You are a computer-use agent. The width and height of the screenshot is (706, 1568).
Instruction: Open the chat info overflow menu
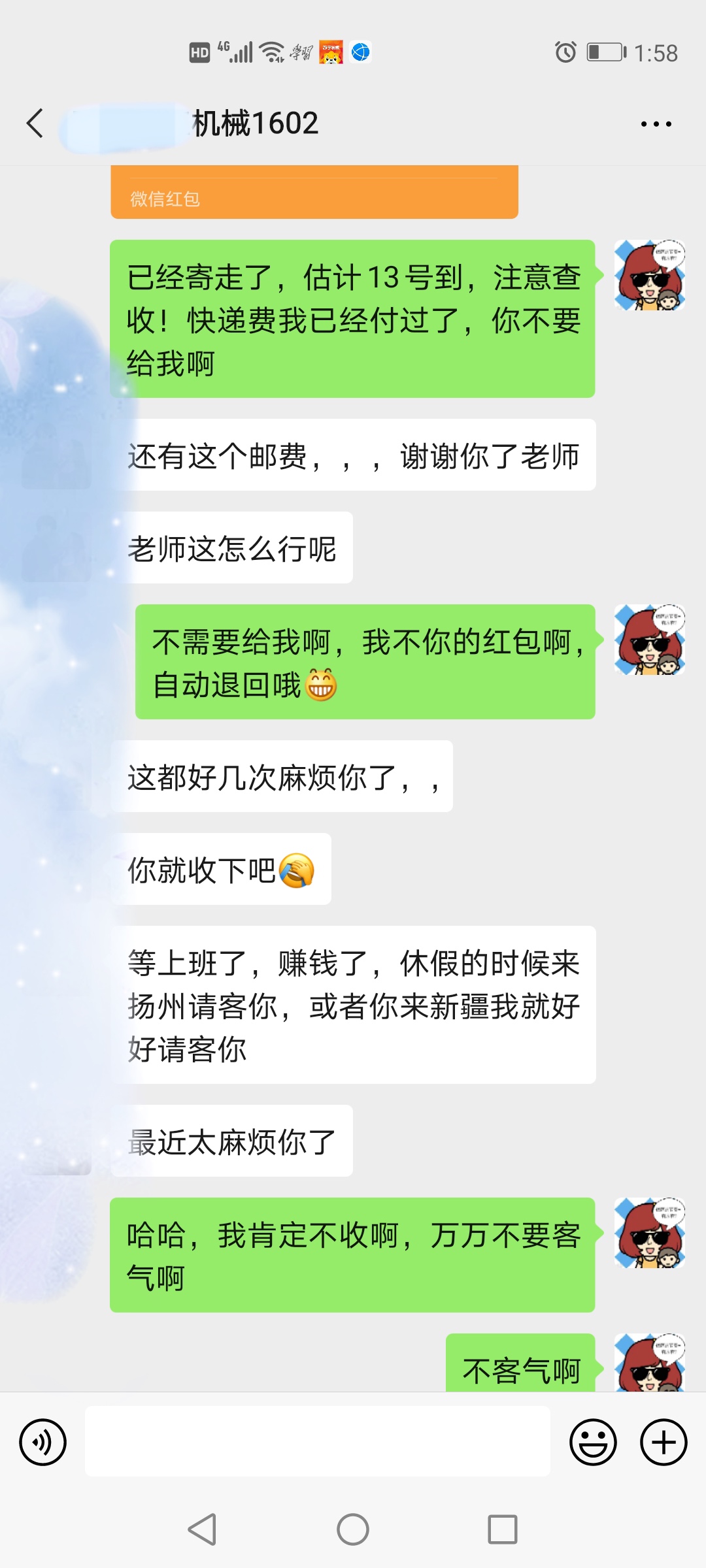click(x=656, y=123)
